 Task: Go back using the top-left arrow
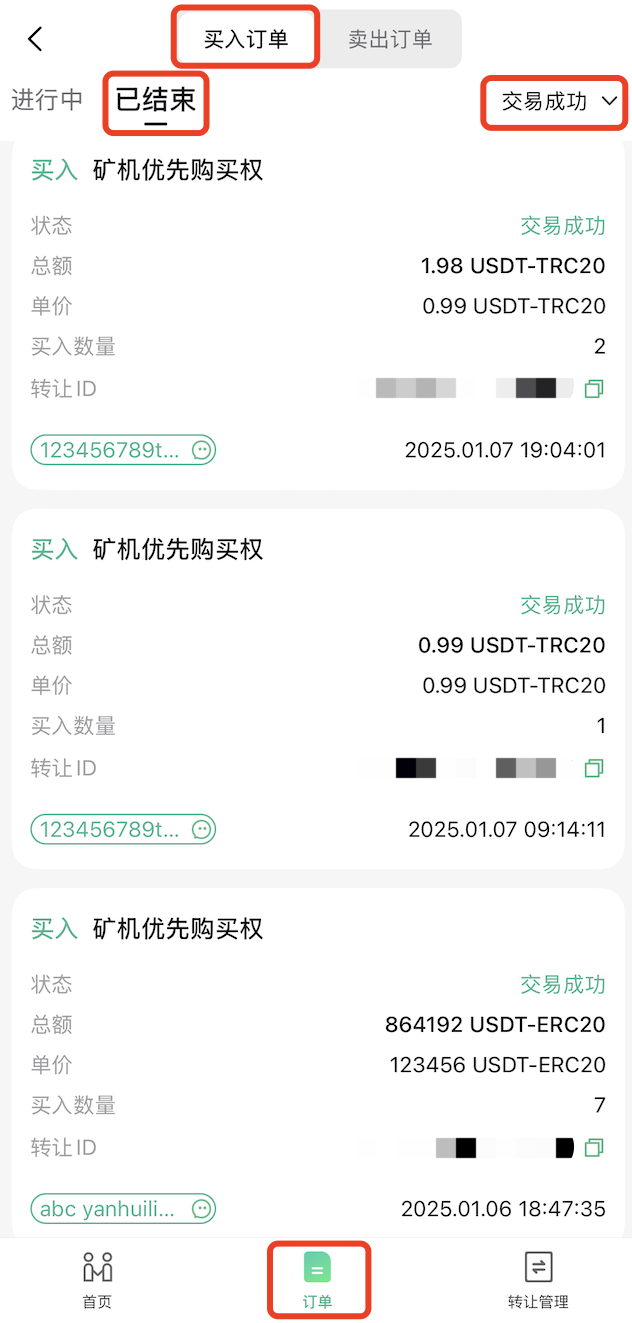[35, 39]
